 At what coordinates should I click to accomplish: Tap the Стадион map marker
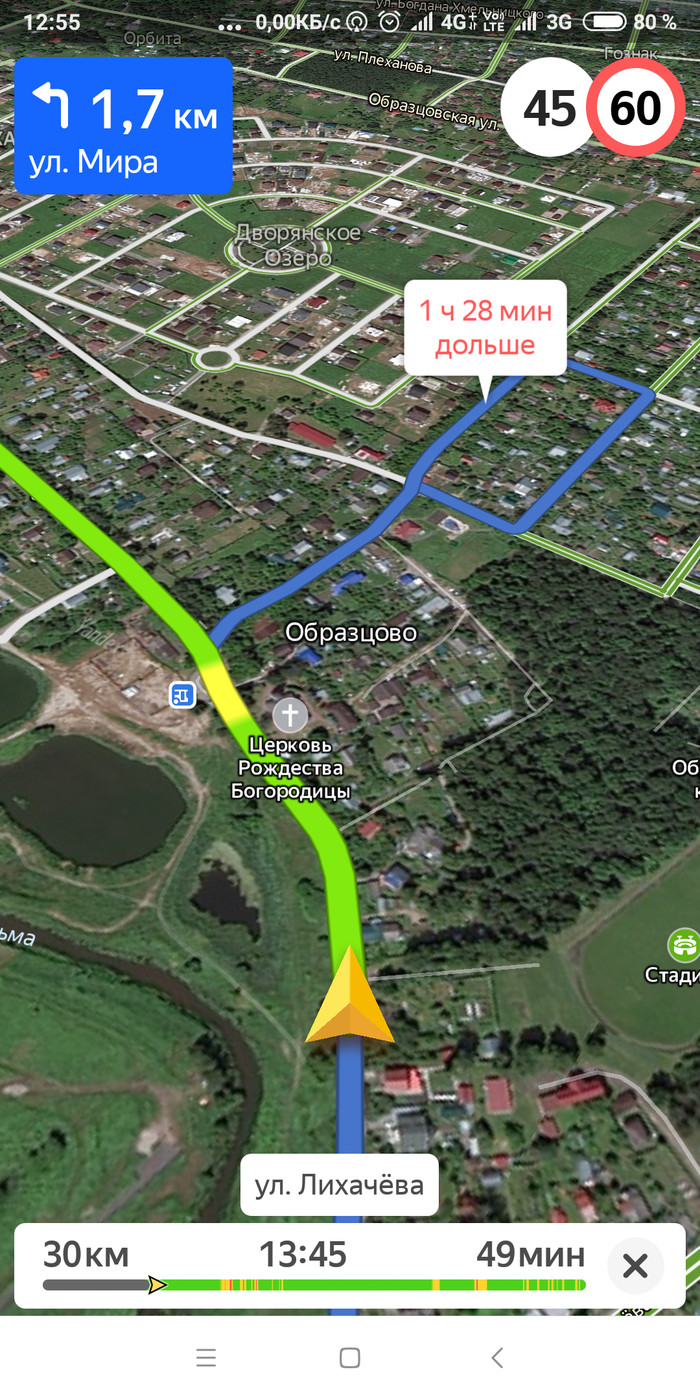tap(683, 944)
